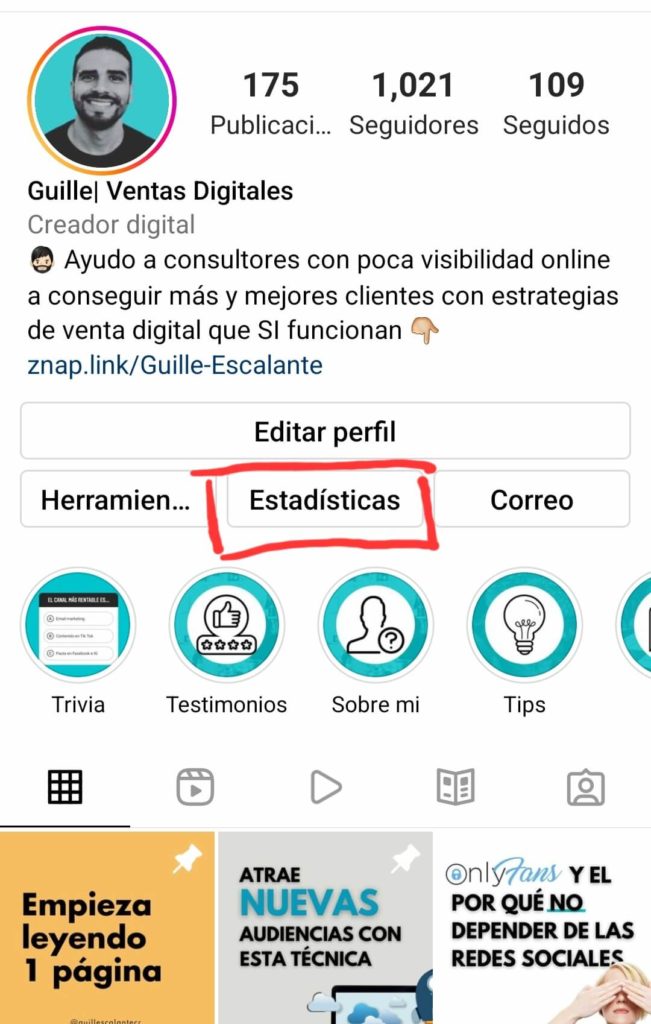Switch to the guides tab
This screenshot has height=1024, width=651.
tap(455, 787)
